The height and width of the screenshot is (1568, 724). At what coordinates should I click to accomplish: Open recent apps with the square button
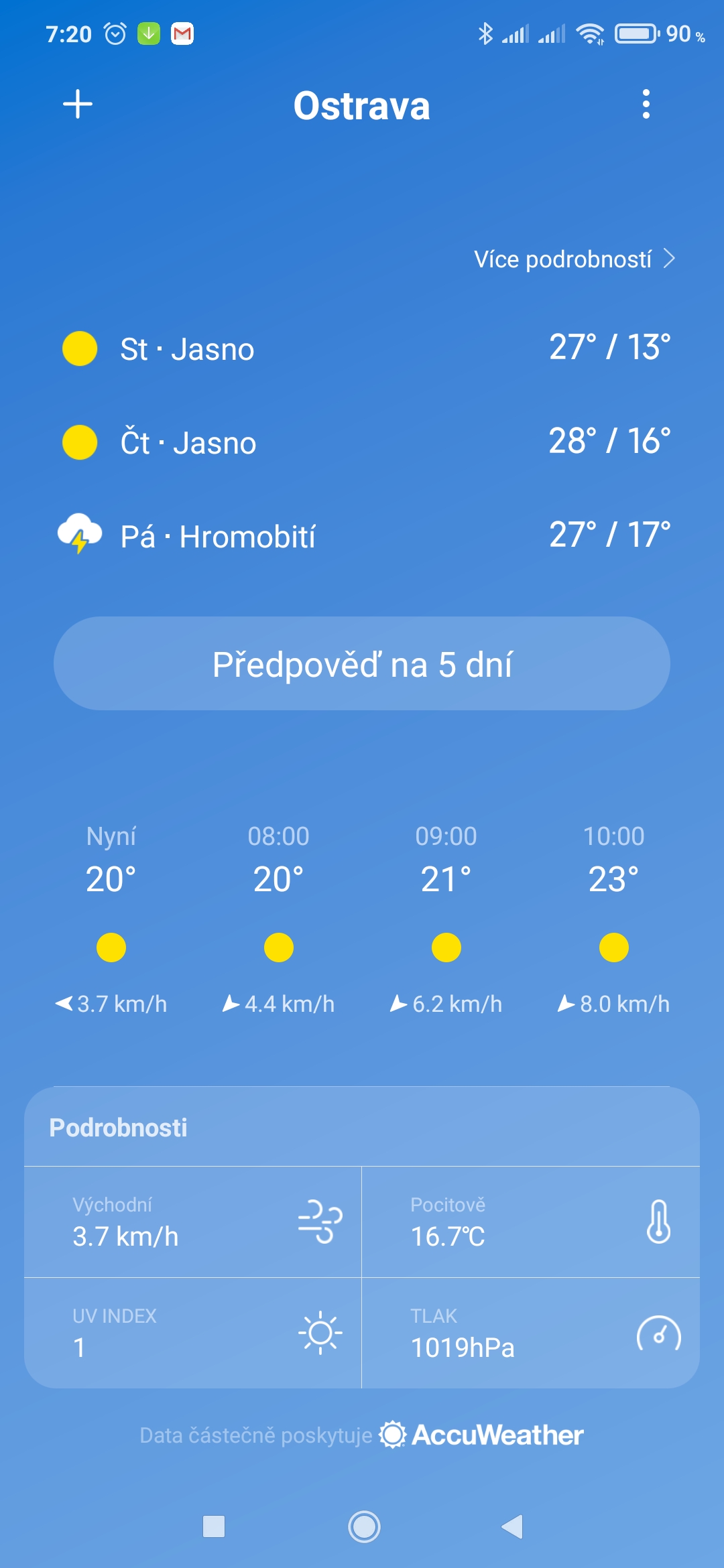(x=213, y=1526)
